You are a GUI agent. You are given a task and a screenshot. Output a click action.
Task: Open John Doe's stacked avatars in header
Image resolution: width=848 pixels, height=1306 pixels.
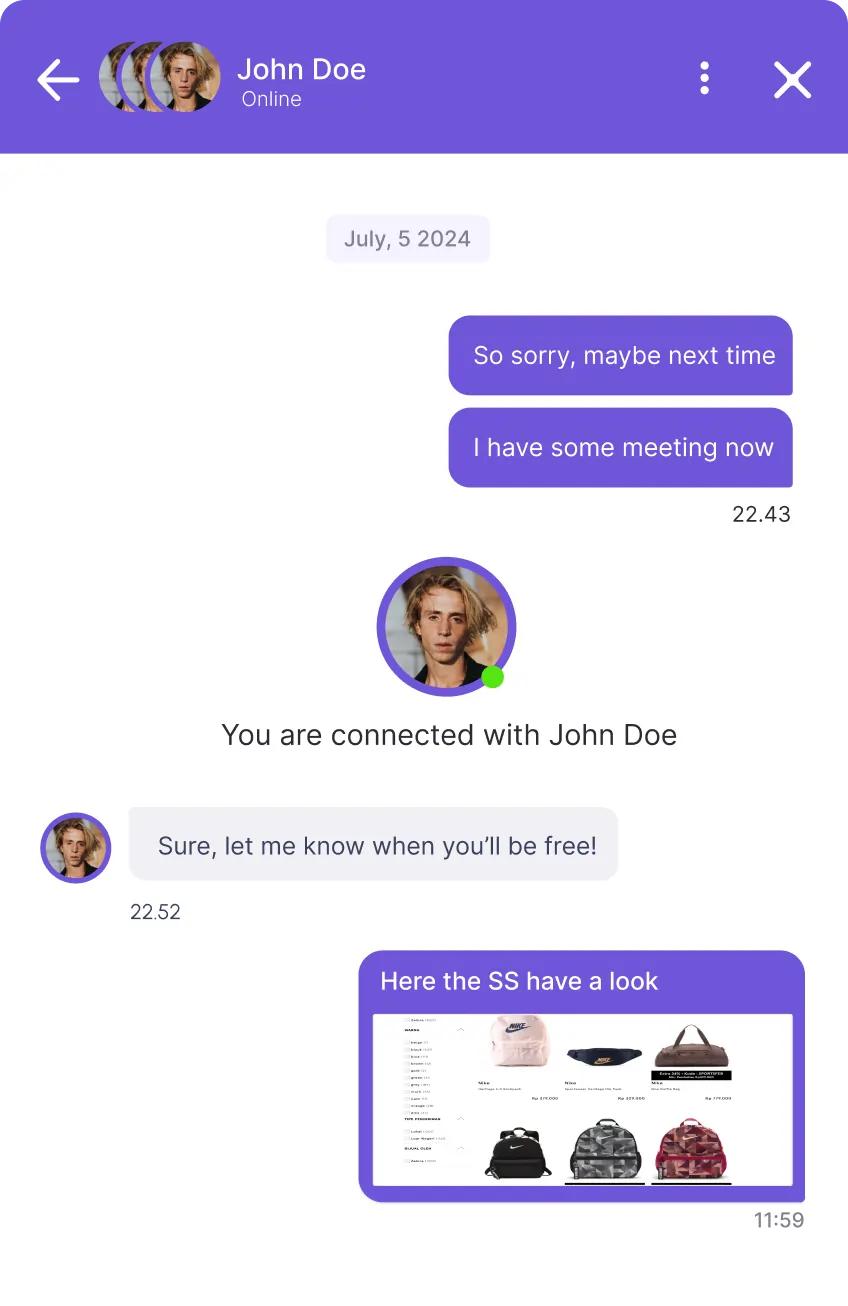pos(160,77)
